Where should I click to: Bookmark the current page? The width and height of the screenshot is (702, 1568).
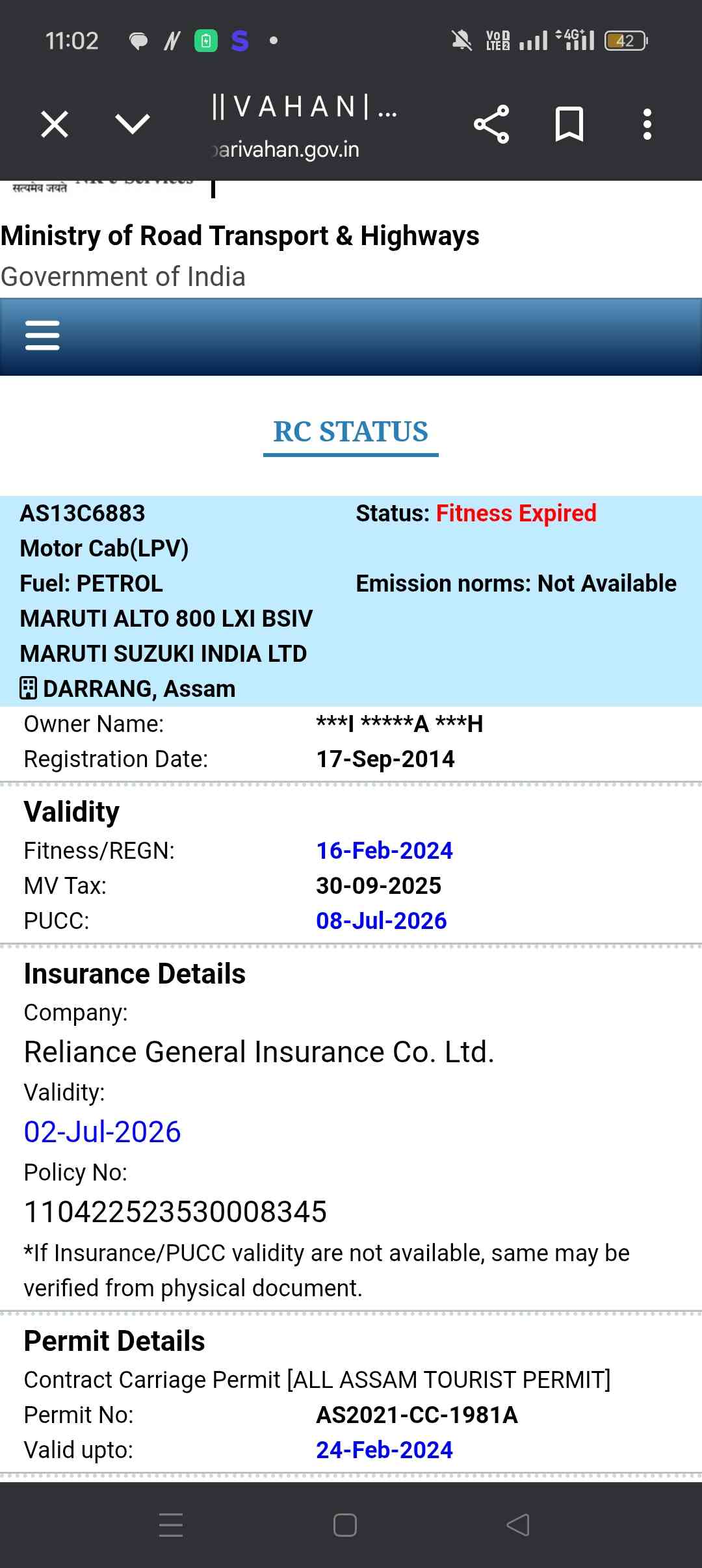569,124
